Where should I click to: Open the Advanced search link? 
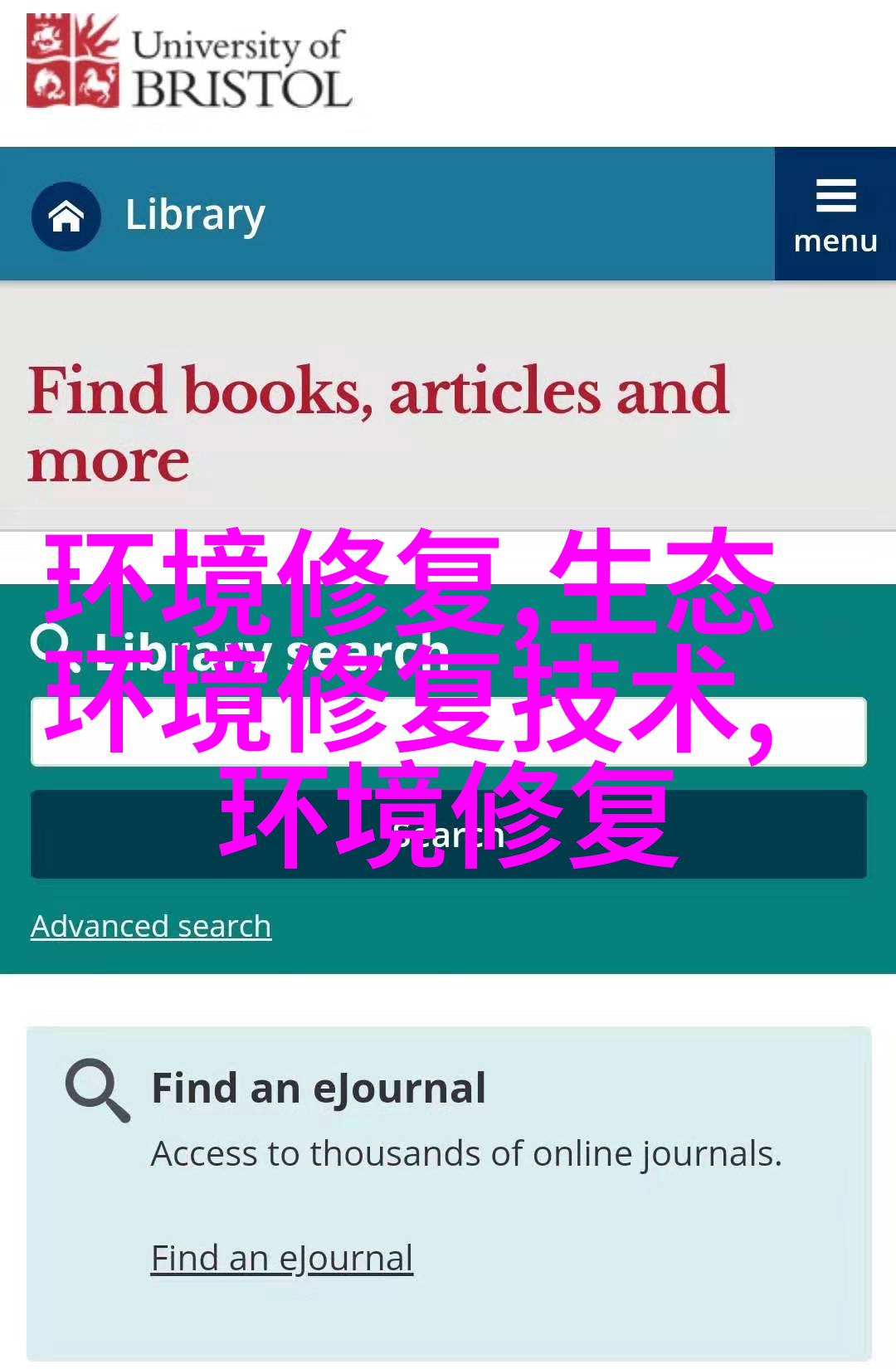tap(151, 926)
